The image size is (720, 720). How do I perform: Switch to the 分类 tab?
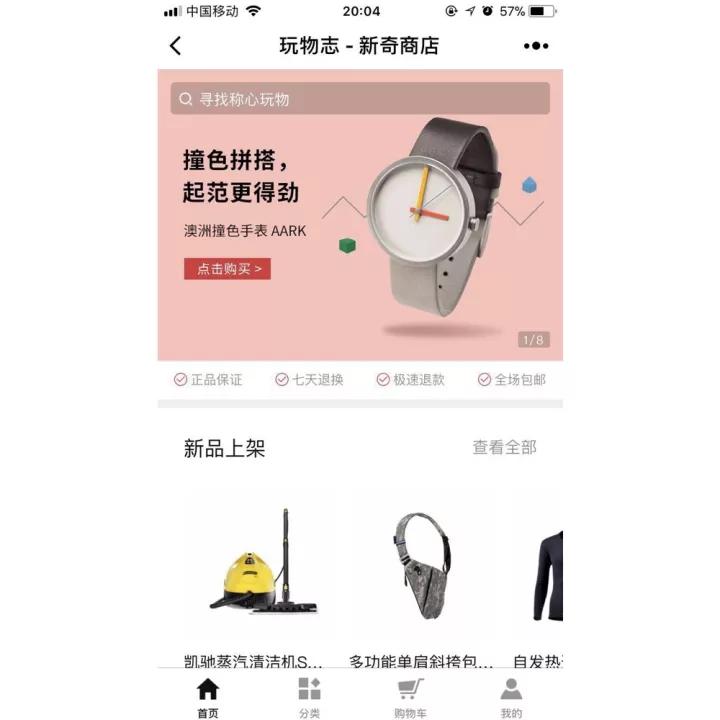309,696
